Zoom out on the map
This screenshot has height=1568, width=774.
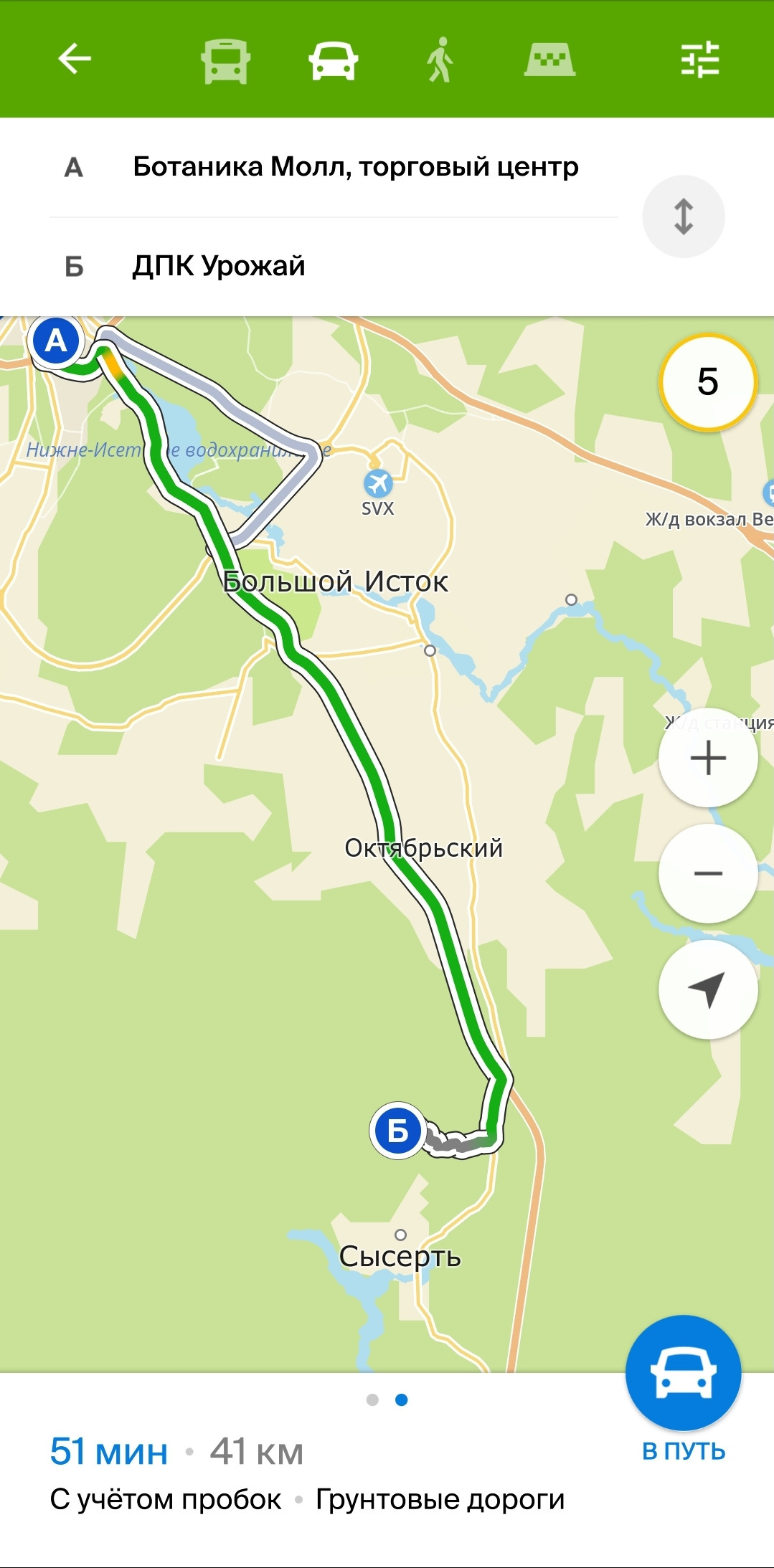pos(707,873)
